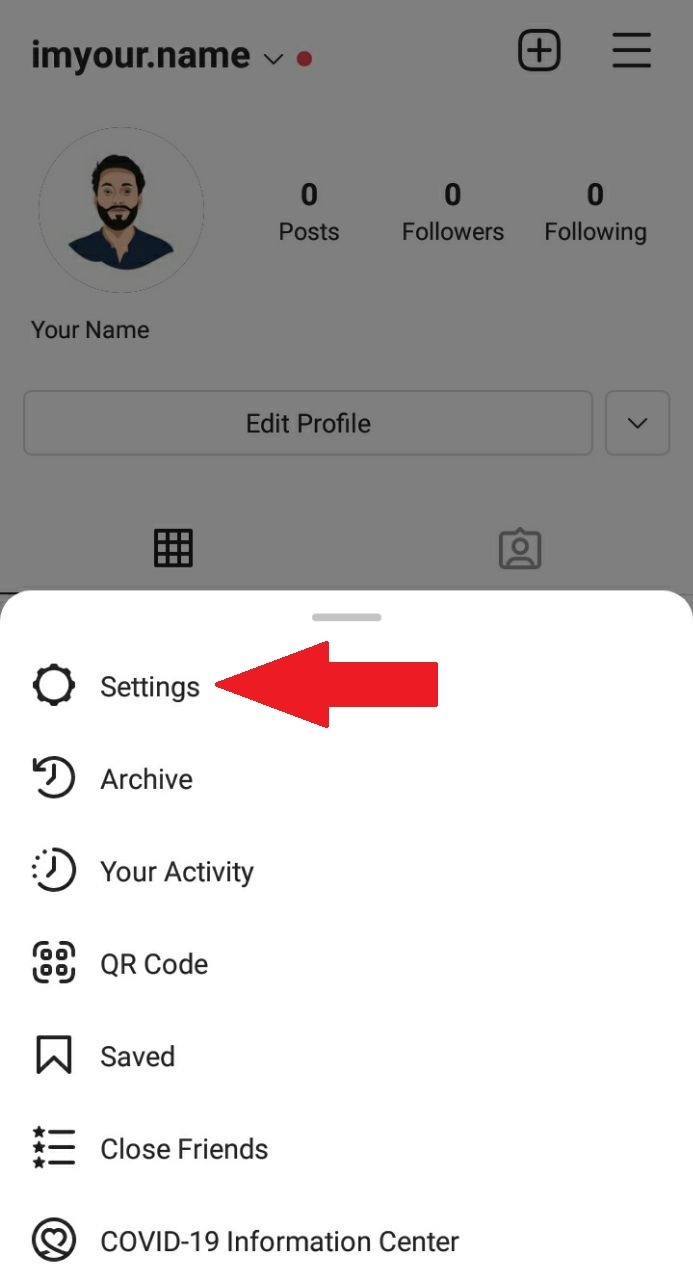Tap the create new post plus icon

coord(539,50)
